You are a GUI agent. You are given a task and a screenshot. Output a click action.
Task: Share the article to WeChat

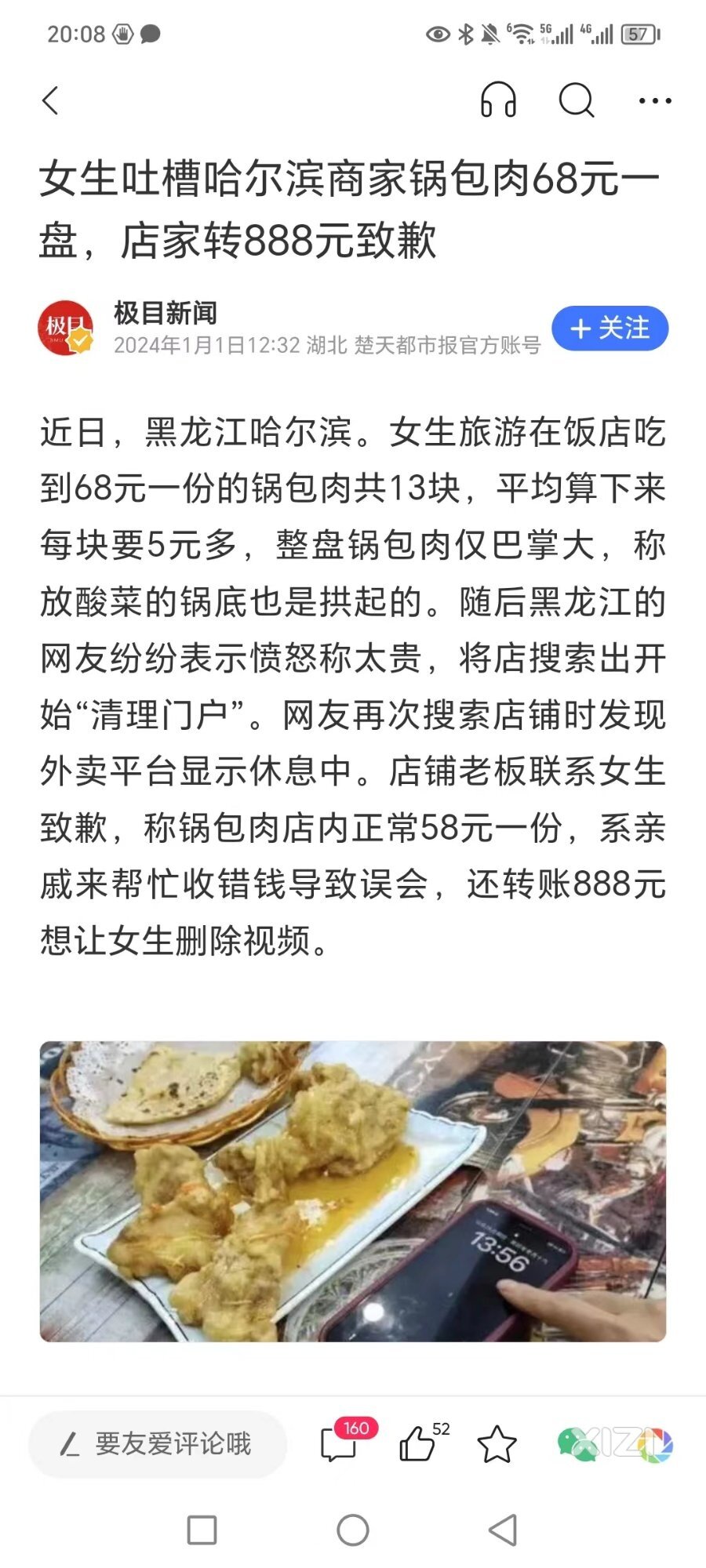[x=574, y=1444]
